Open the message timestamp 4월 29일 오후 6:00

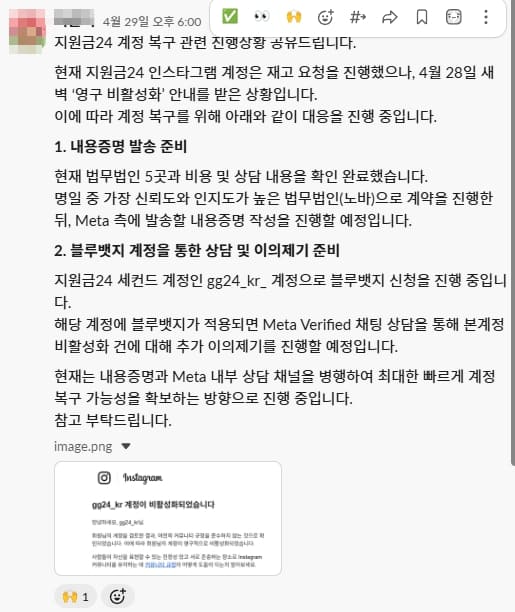coord(152,21)
